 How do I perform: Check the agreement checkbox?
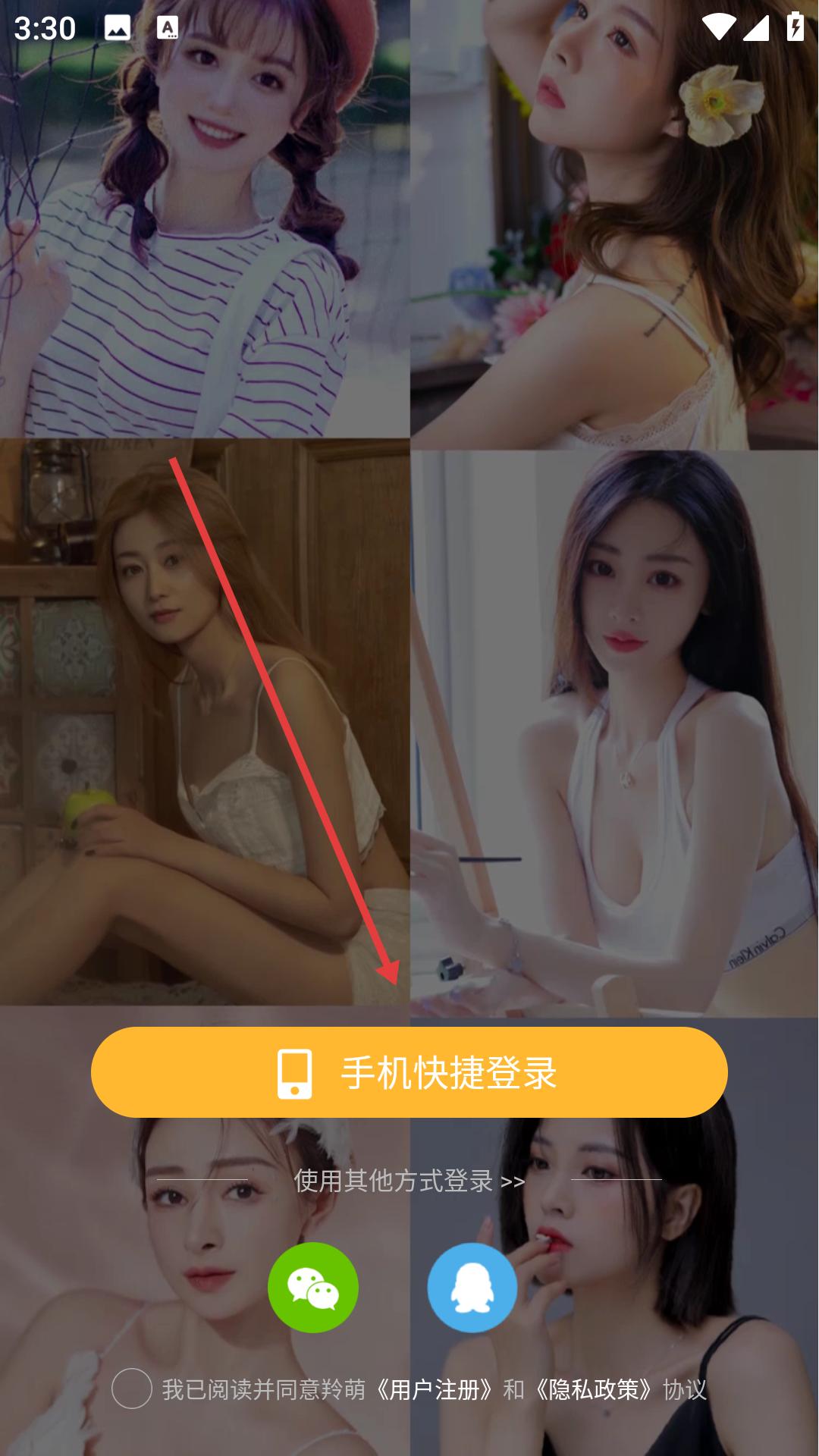click(x=132, y=1389)
